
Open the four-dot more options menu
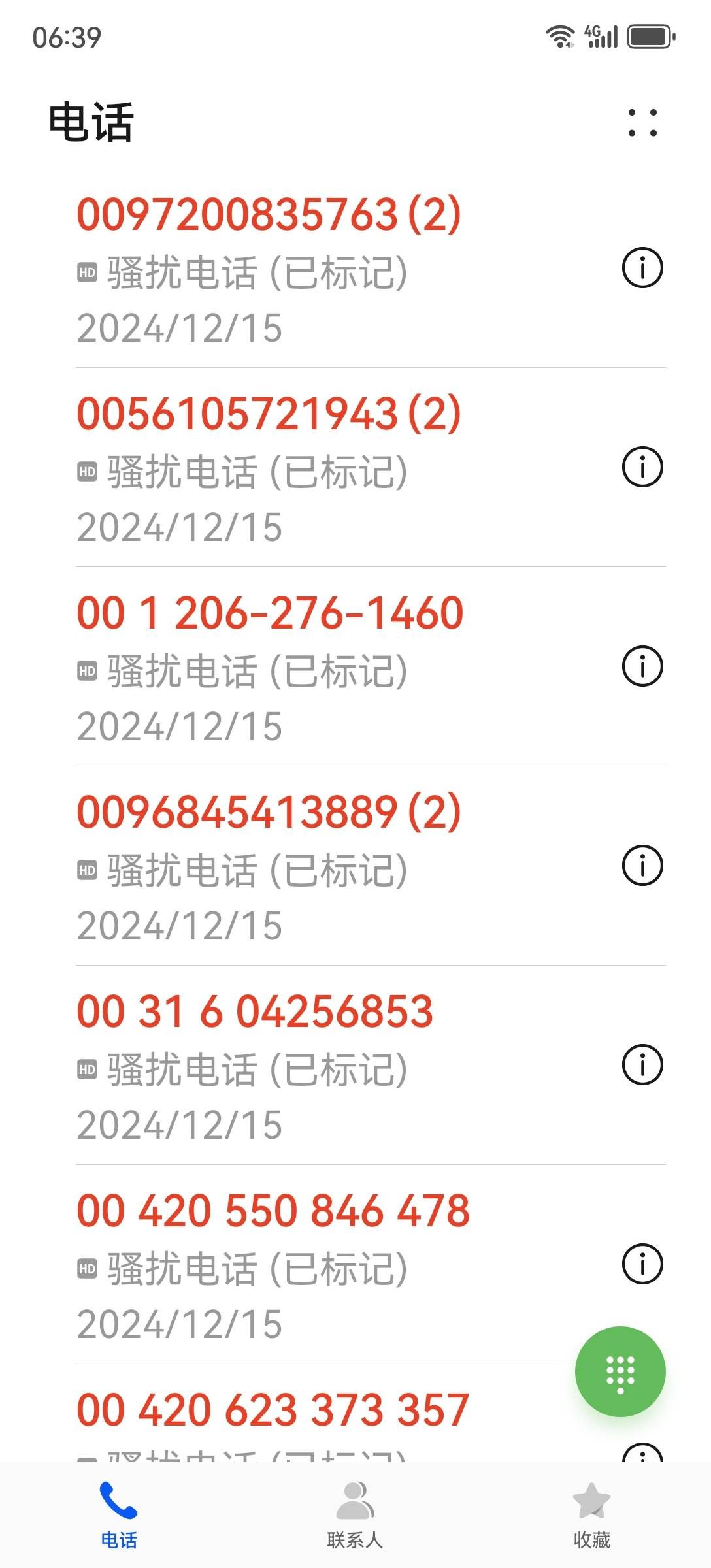pyautogui.click(x=642, y=123)
